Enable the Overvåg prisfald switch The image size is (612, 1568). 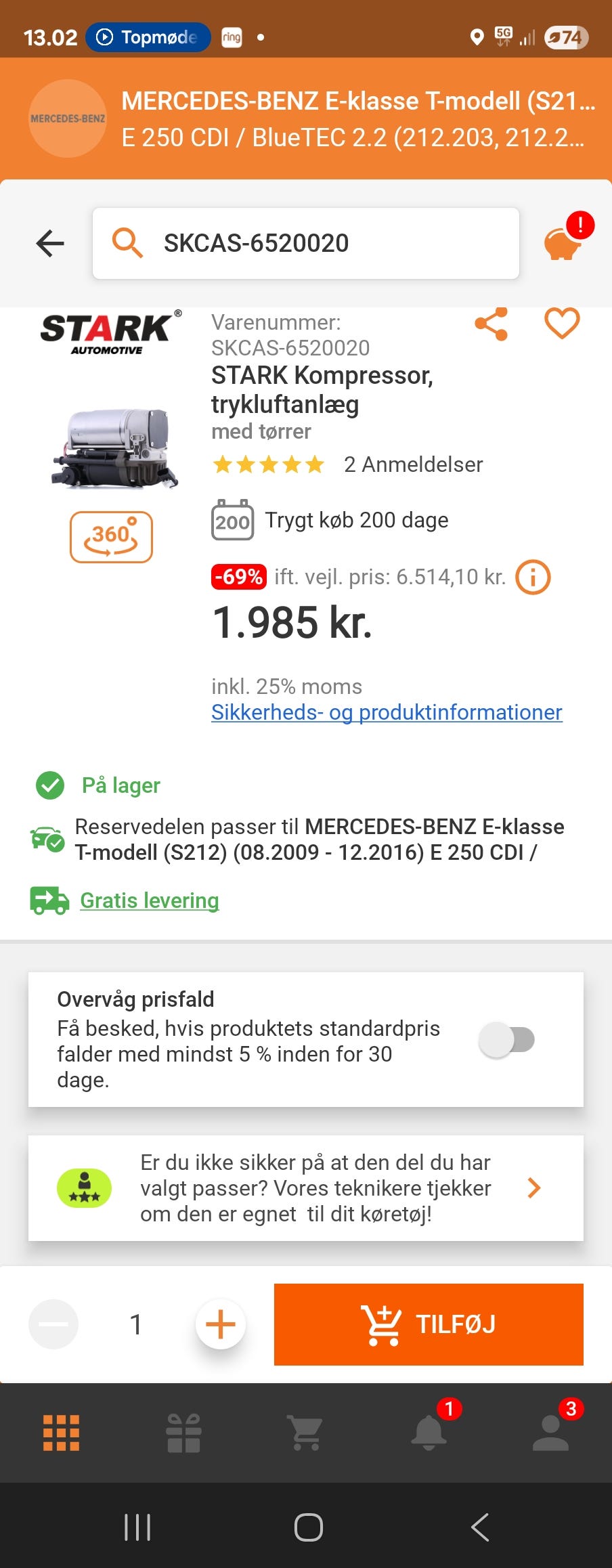click(x=507, y=1040)
